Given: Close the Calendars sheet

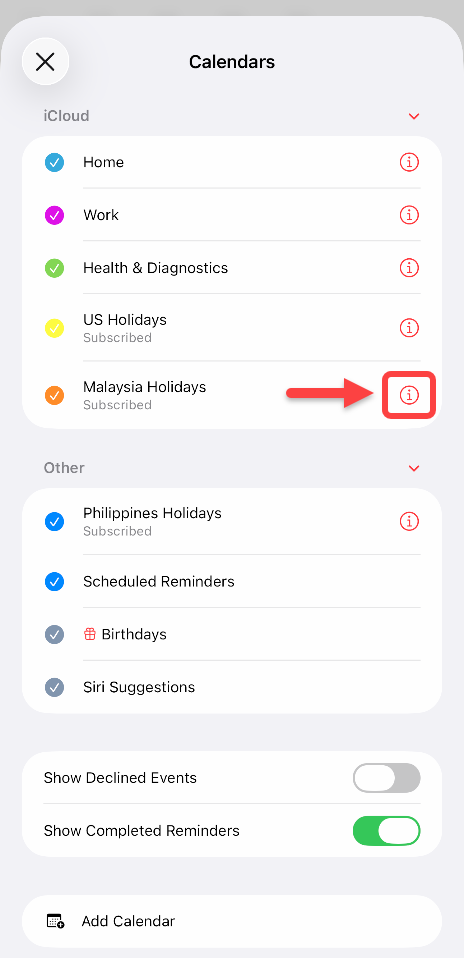Looking at the screenshot, I should pyautogui.click(x=45, y=62).
